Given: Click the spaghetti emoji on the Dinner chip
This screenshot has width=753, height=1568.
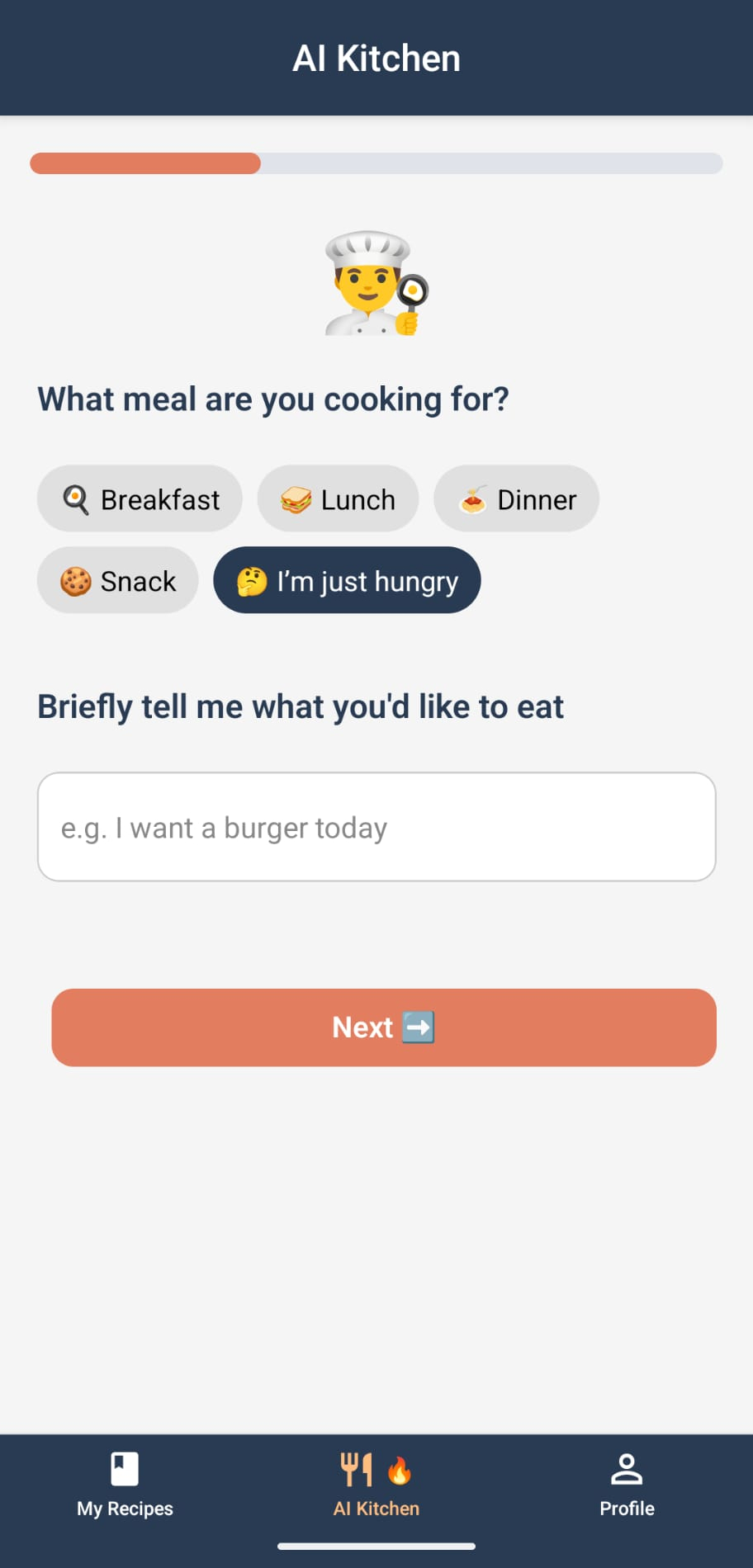Looking at the screenshot, I should coord(471,498).
